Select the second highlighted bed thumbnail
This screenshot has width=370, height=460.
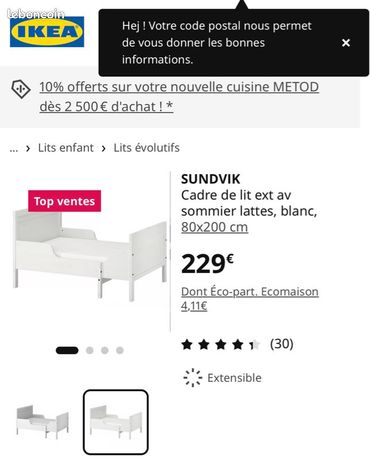[116, 422]
